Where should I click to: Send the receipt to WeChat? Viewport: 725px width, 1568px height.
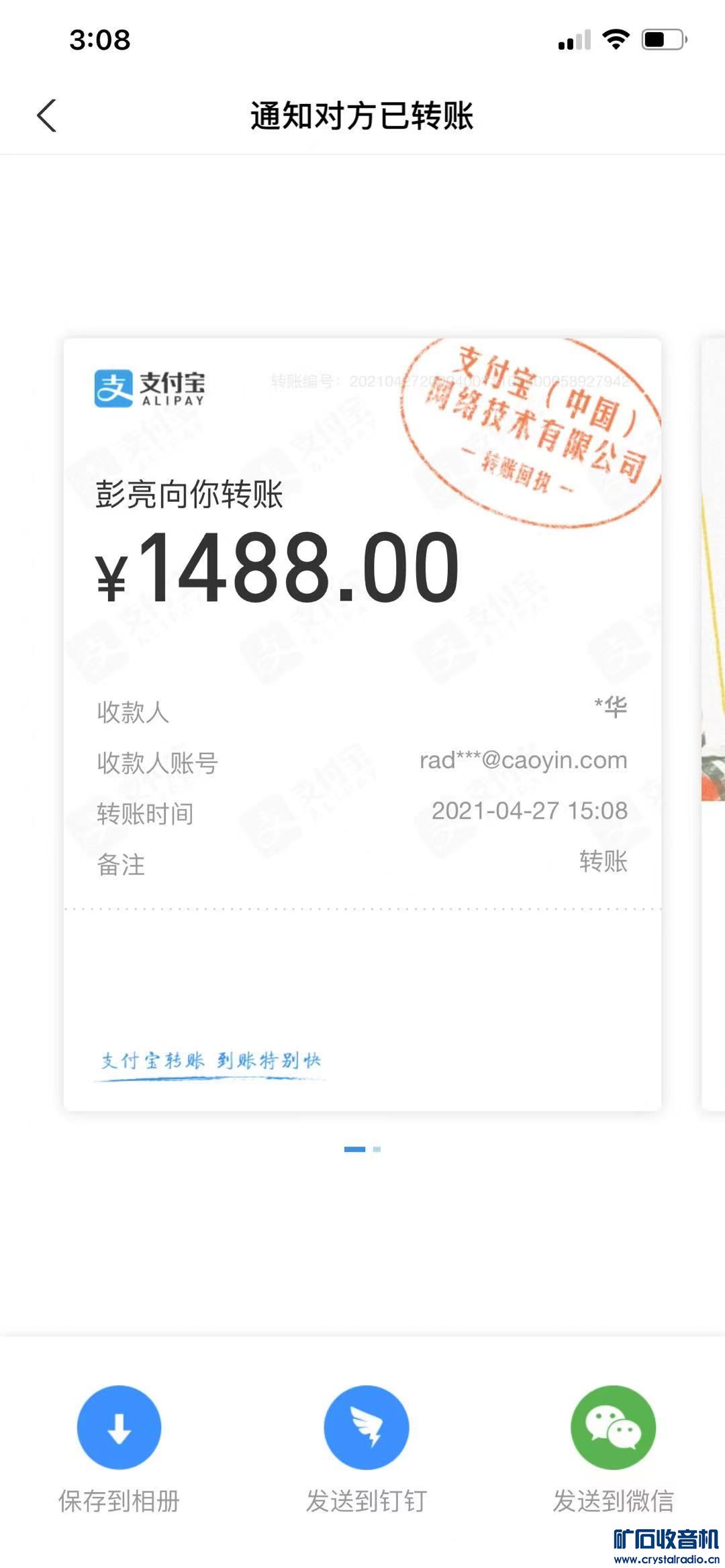pyautogui.click(x=613, y=1428)
